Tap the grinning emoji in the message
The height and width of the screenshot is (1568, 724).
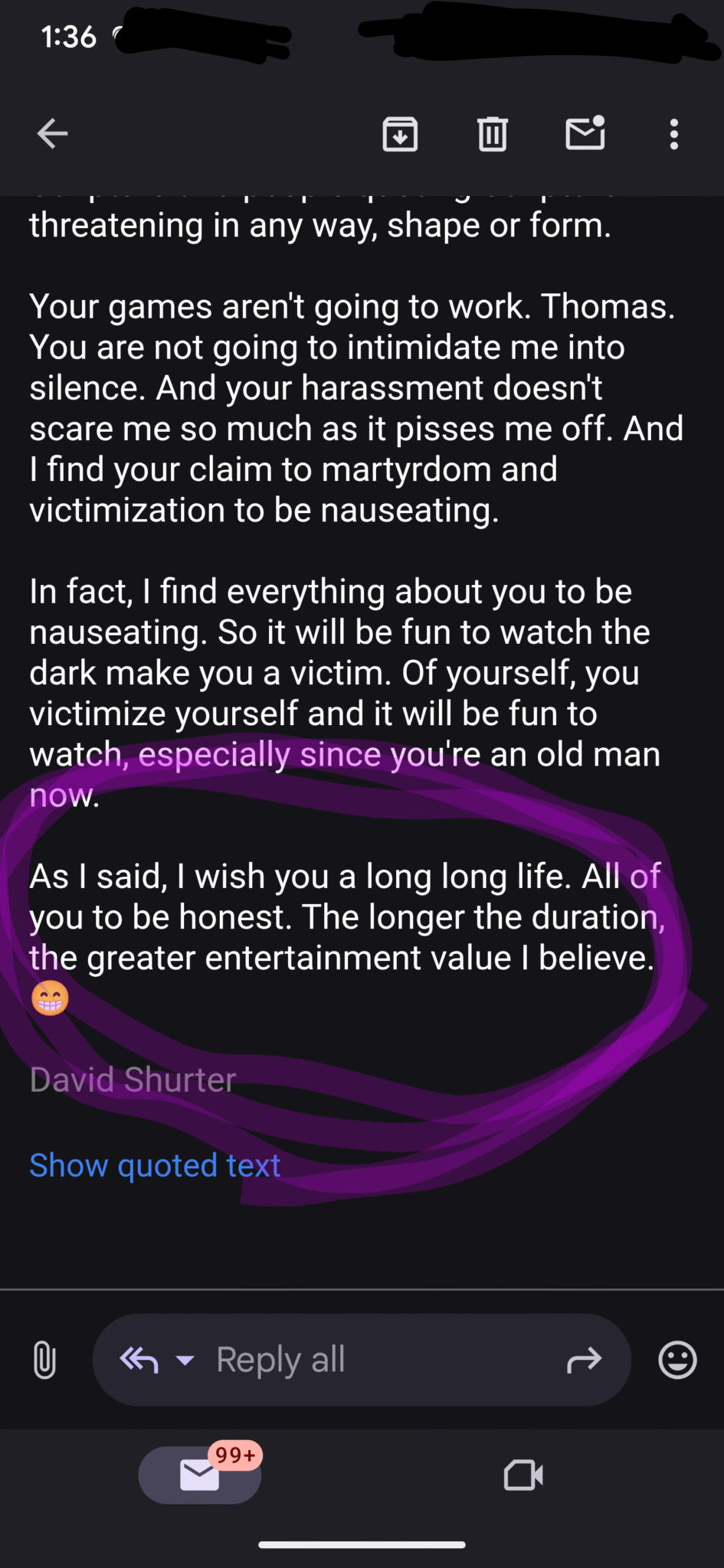(49, 997)
